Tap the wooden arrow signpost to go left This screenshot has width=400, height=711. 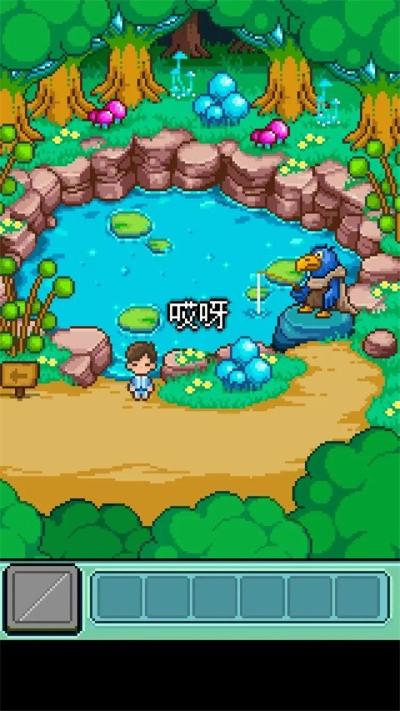coord(20,378)
